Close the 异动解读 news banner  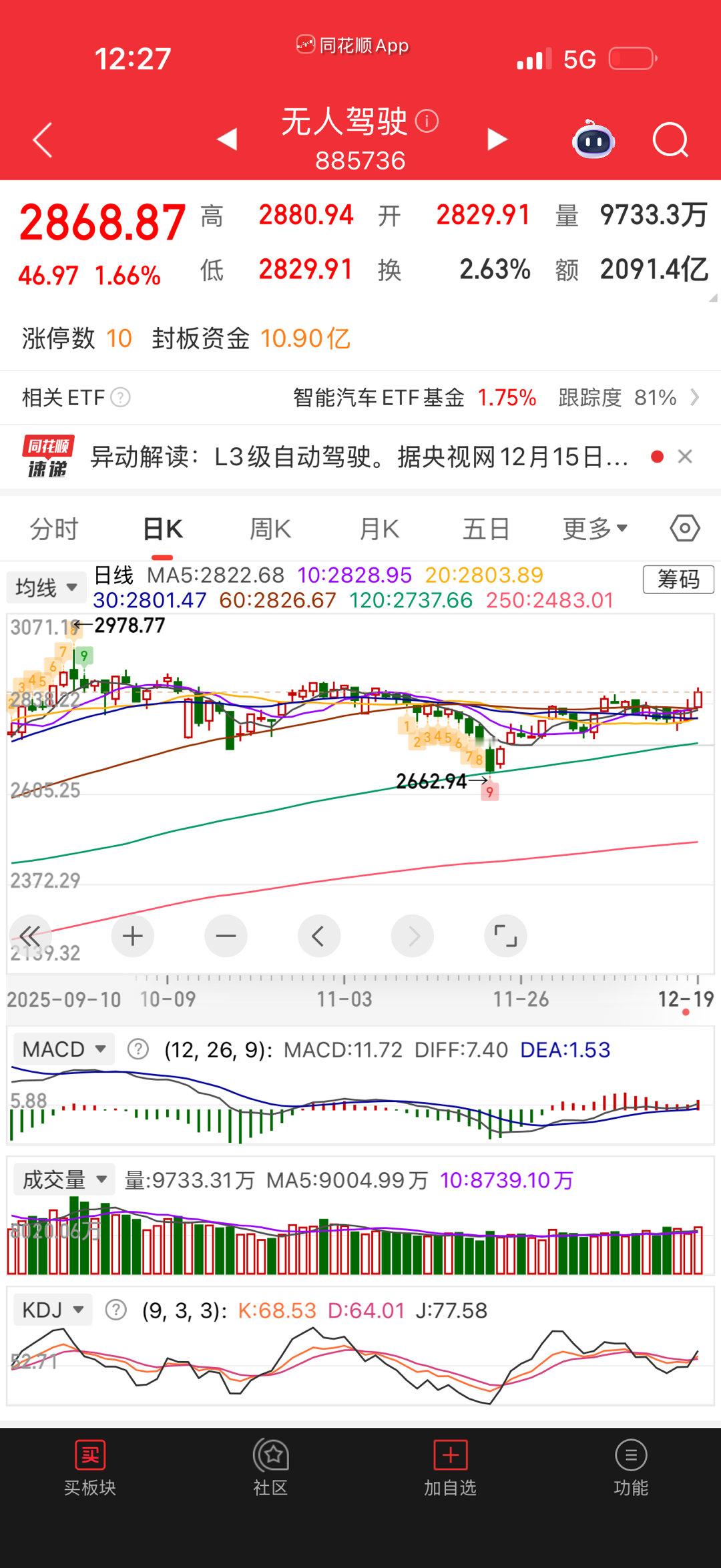(x=685, y=457)
